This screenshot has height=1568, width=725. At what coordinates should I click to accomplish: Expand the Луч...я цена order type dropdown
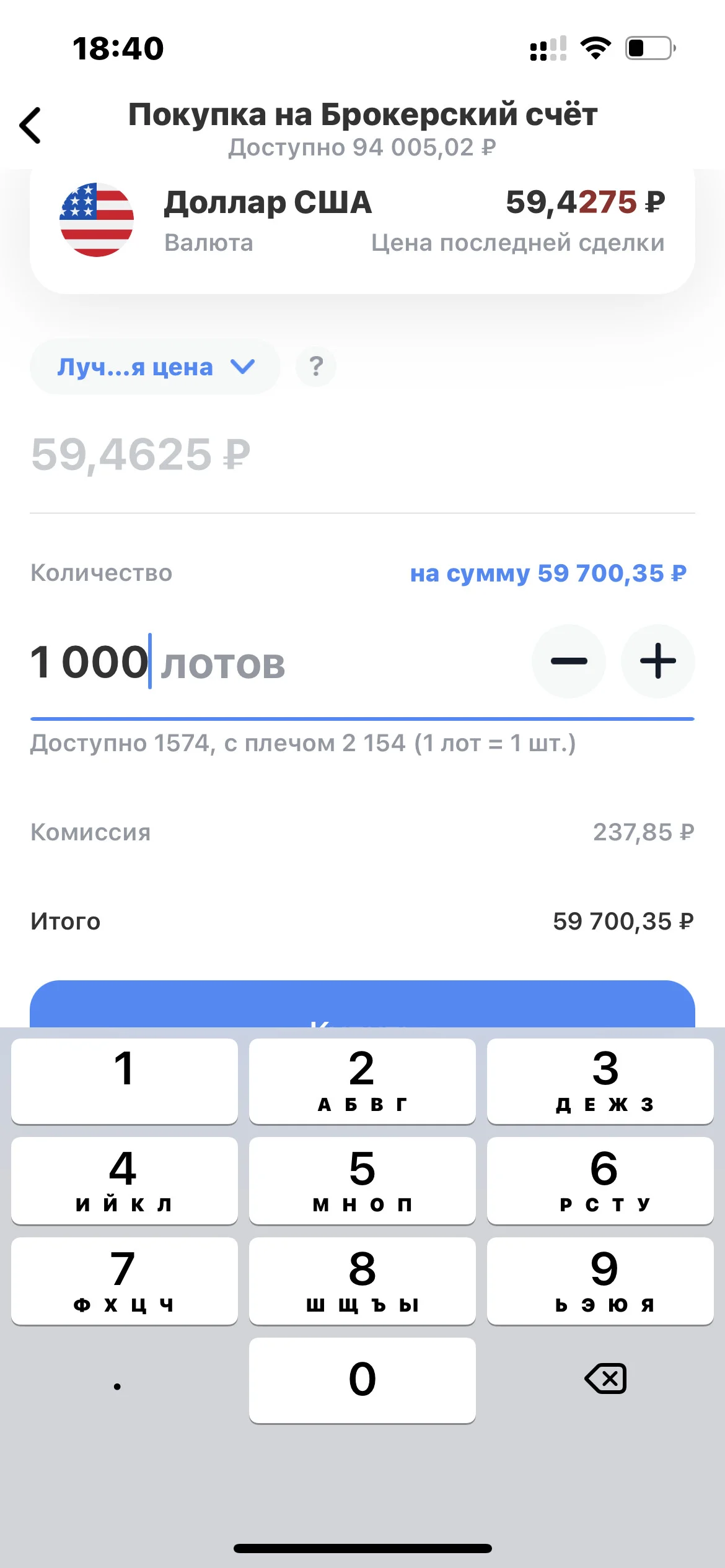[x=155, y=367]
